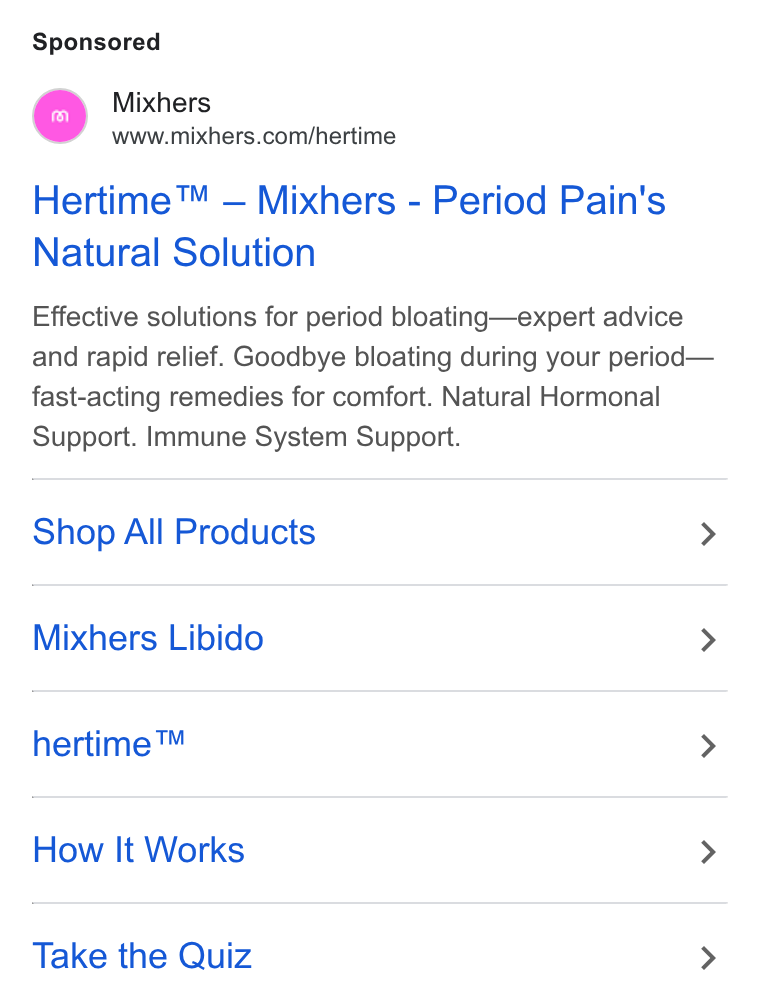The width and height of the screenshot is (760, 1008).
Task: Go to the Mixhers Libido sitelink
Action: coord(380,638)
